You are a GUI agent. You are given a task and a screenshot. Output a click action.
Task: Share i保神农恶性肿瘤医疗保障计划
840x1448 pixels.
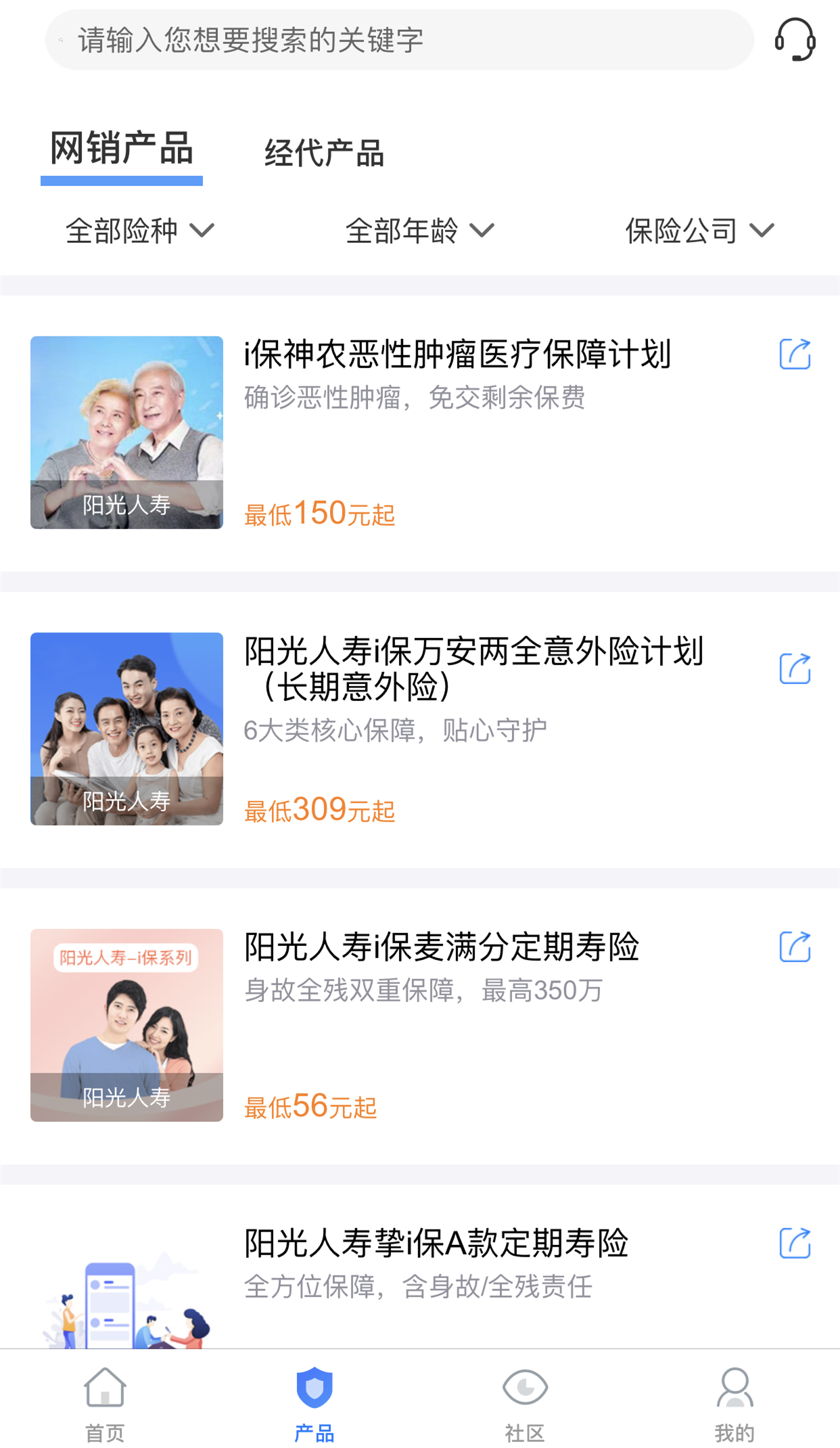(x=795, y=354)
